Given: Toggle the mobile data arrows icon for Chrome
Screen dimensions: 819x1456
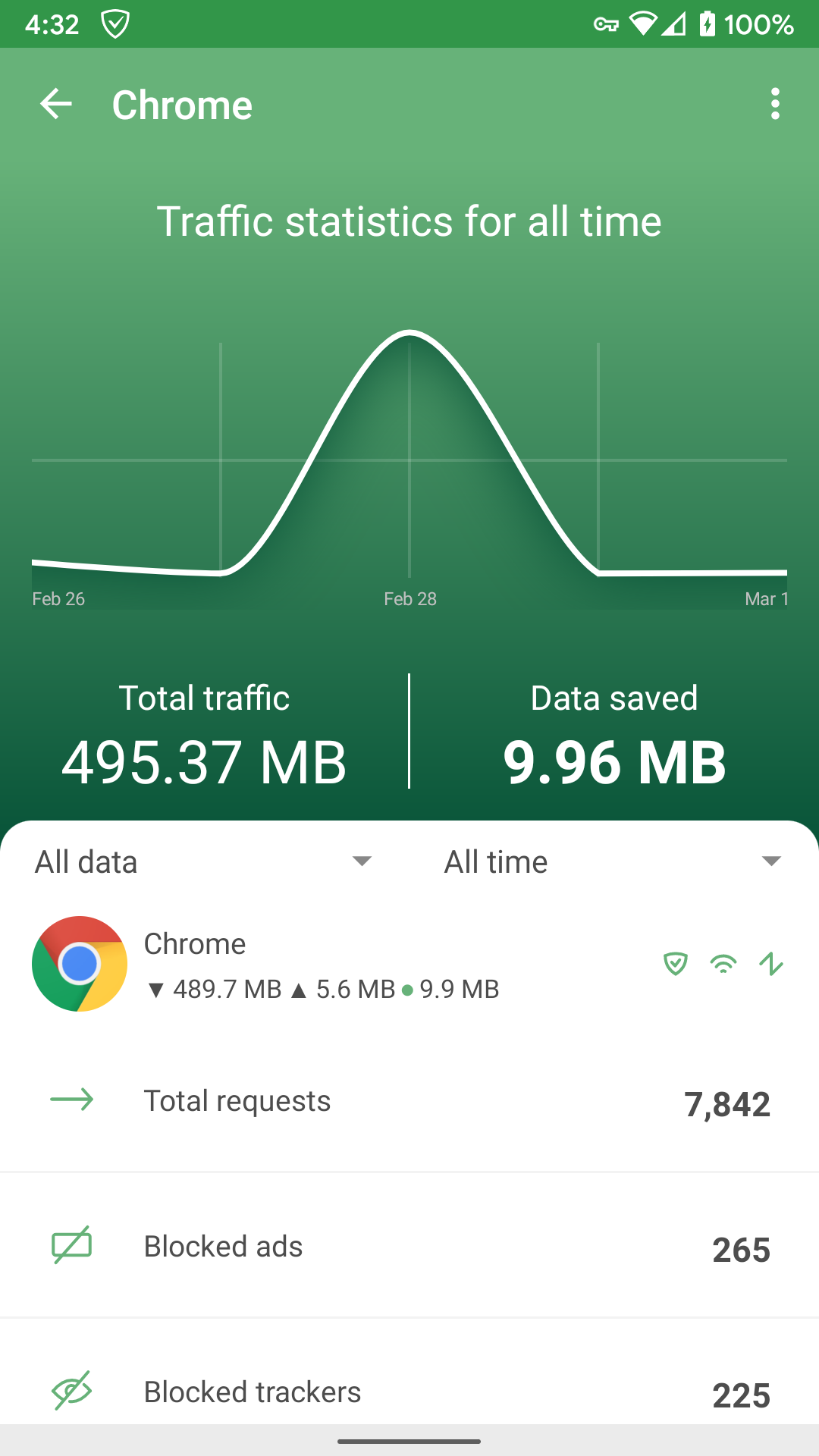Looking at the screenshot, I should tap(771, 964).
